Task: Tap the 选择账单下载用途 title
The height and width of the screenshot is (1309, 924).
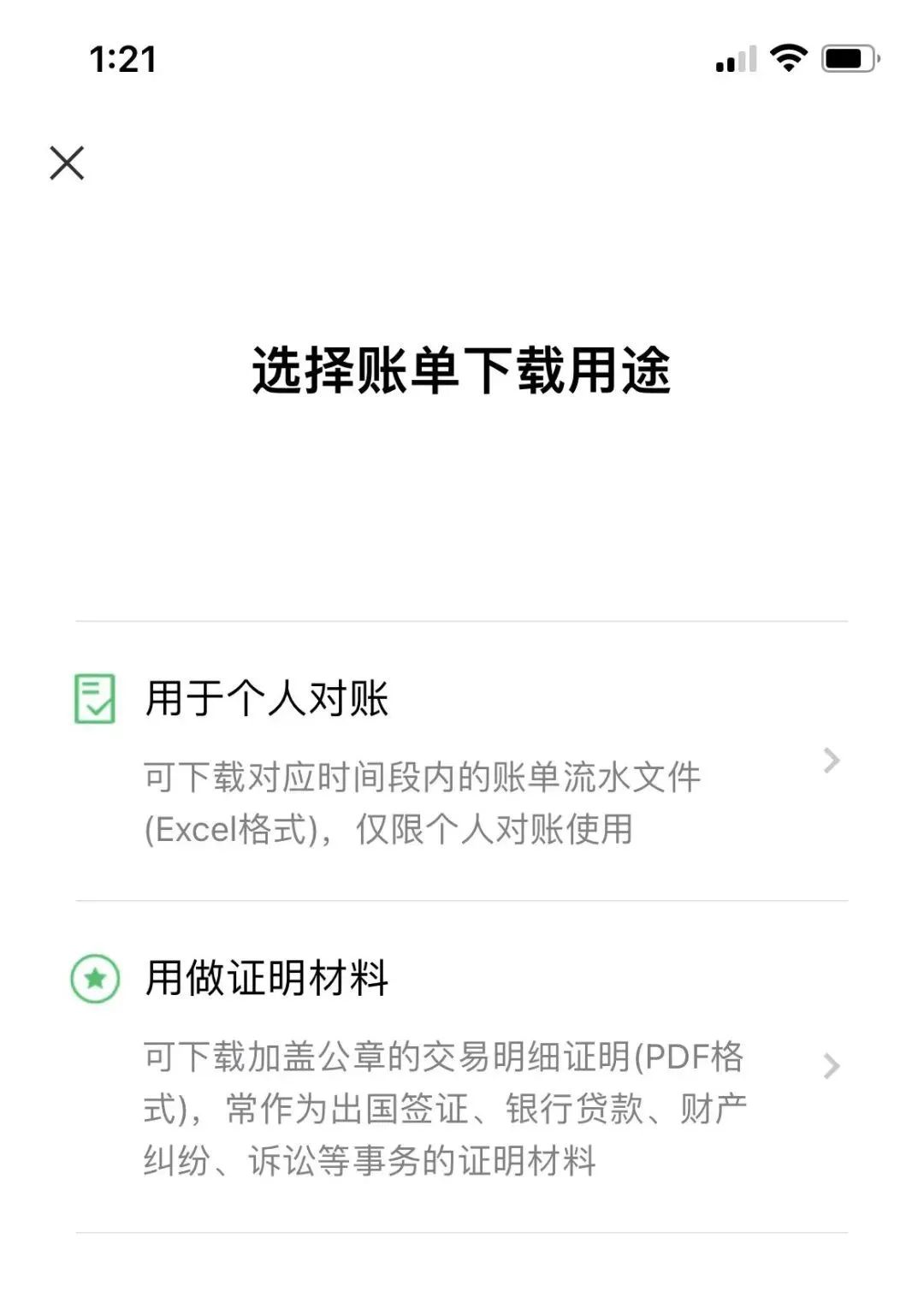Action: pos(462,370)
